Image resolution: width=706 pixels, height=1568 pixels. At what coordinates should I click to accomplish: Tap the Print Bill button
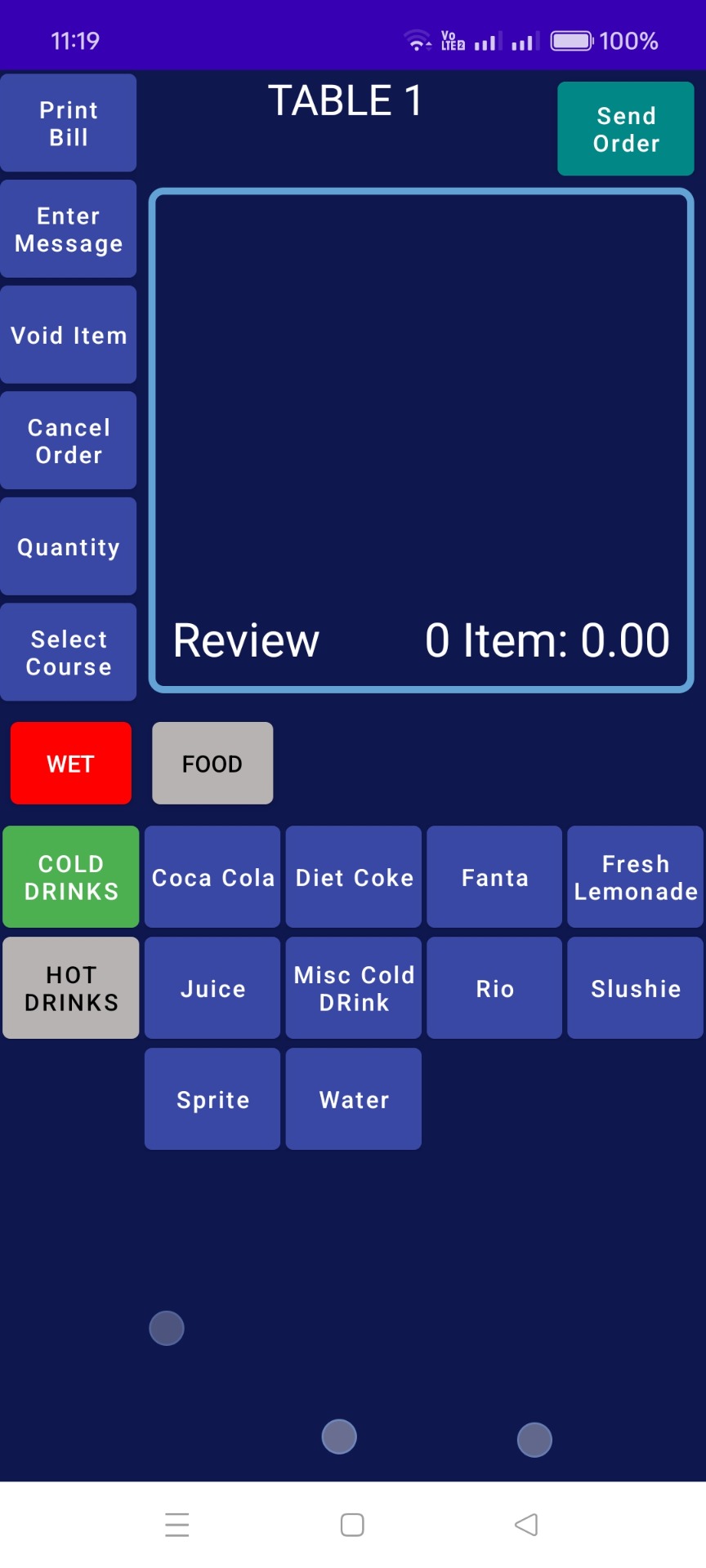point(69,123)
